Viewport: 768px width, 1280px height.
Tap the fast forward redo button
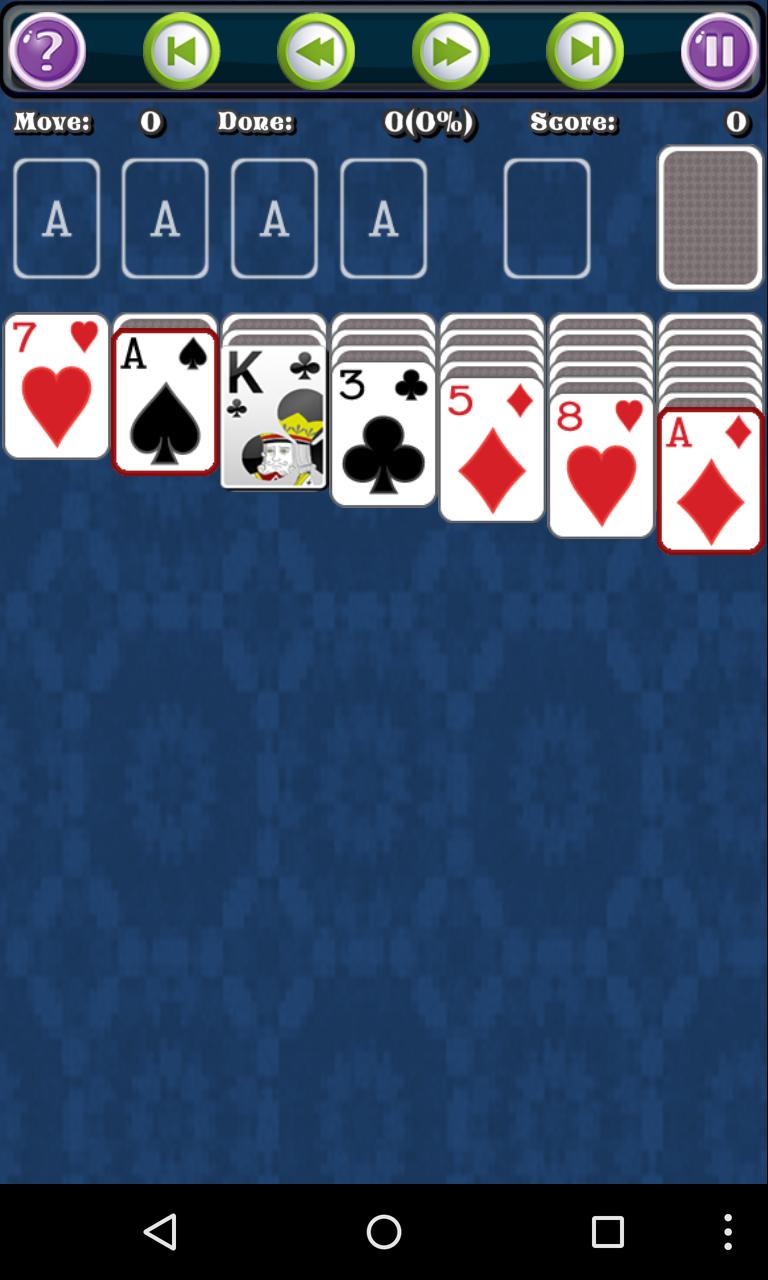(x=450, y=51)
